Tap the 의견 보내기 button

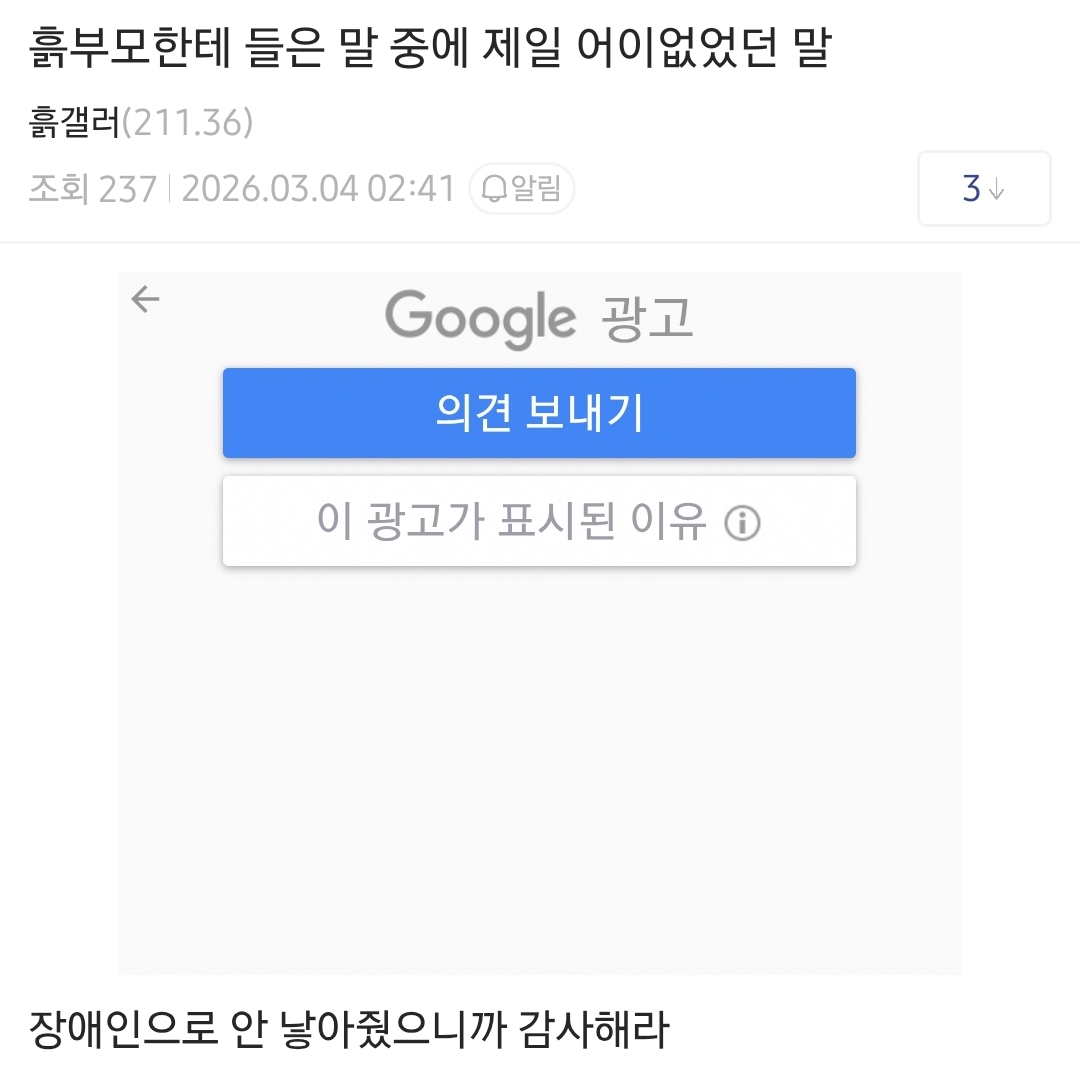pyautogui.click(x=539, y=413)
